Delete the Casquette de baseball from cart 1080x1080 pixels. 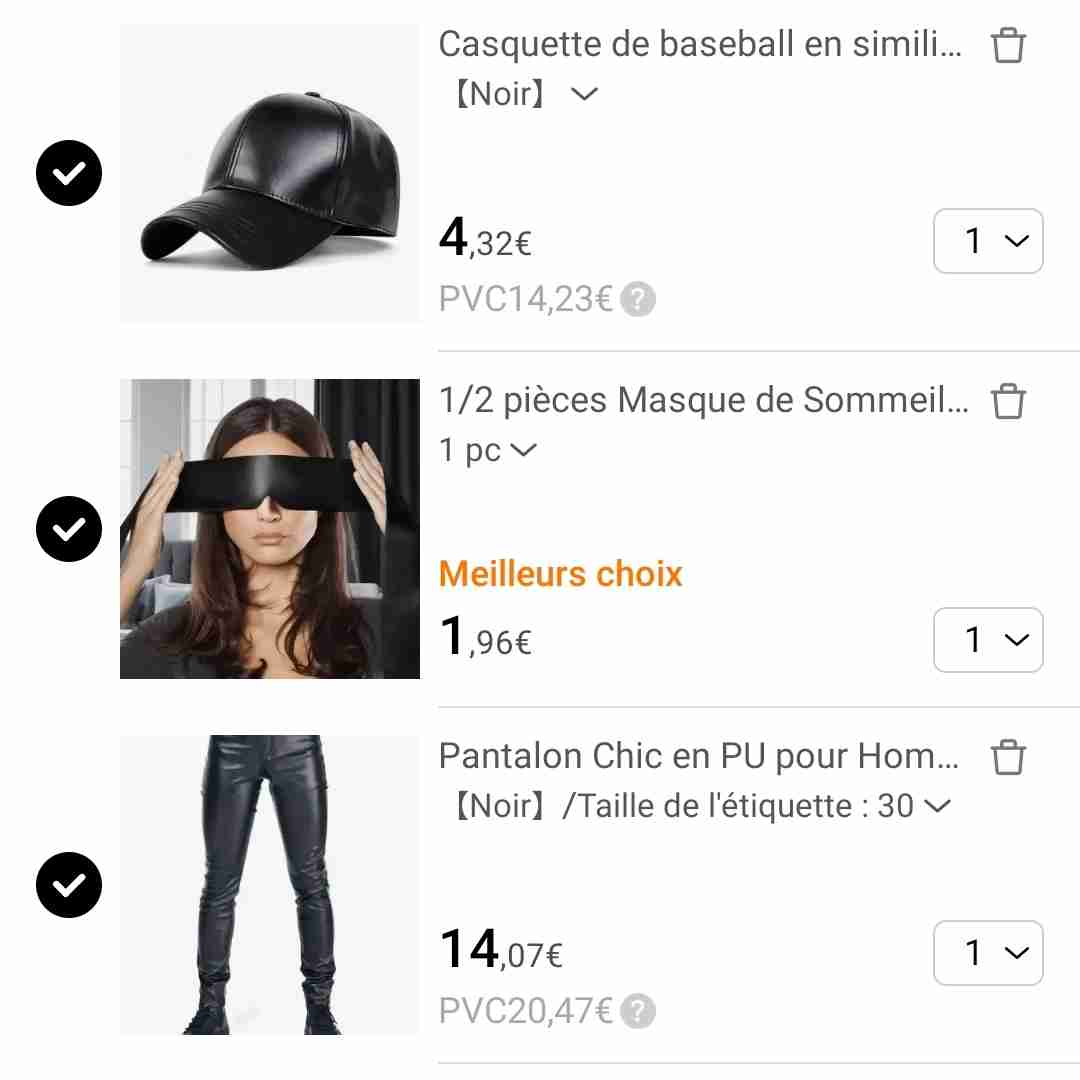pyautogui.click(x=1008, y=46)
